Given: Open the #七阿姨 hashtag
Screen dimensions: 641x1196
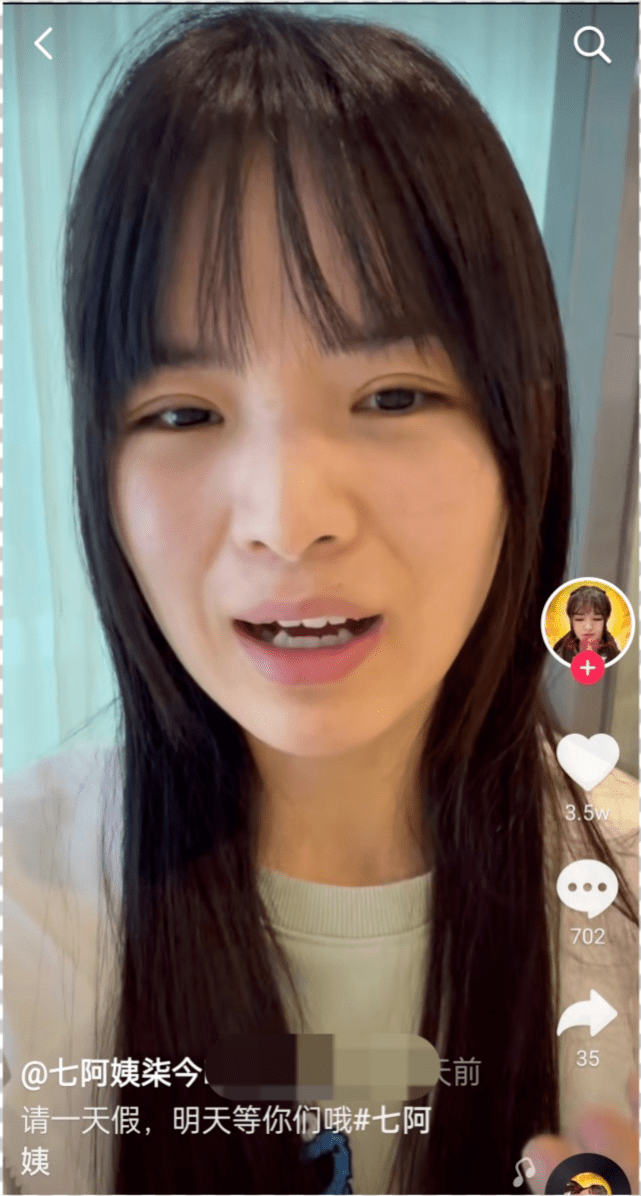Looking at the screenshot, I should coord(392,1120).
